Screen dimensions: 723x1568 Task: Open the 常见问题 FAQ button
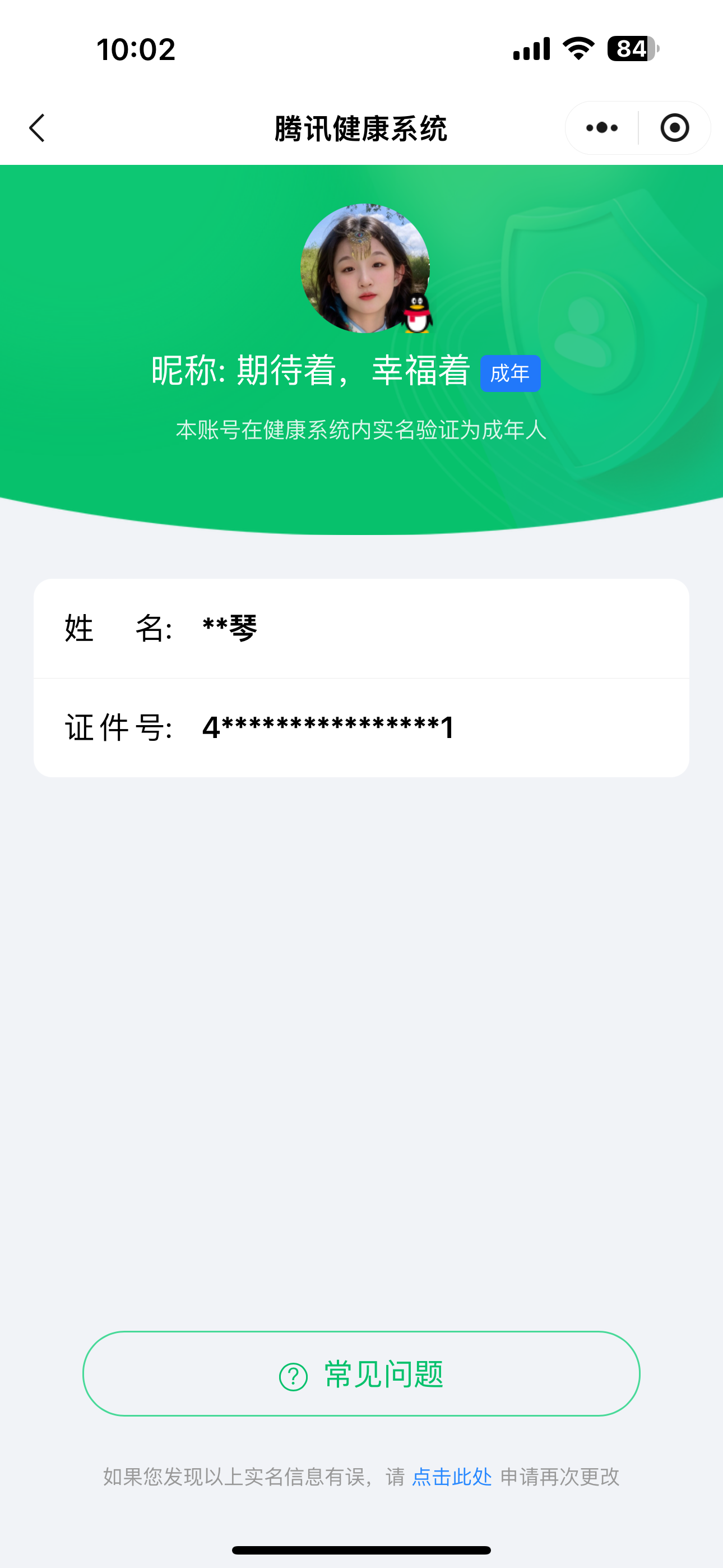tap(361, 1374)
